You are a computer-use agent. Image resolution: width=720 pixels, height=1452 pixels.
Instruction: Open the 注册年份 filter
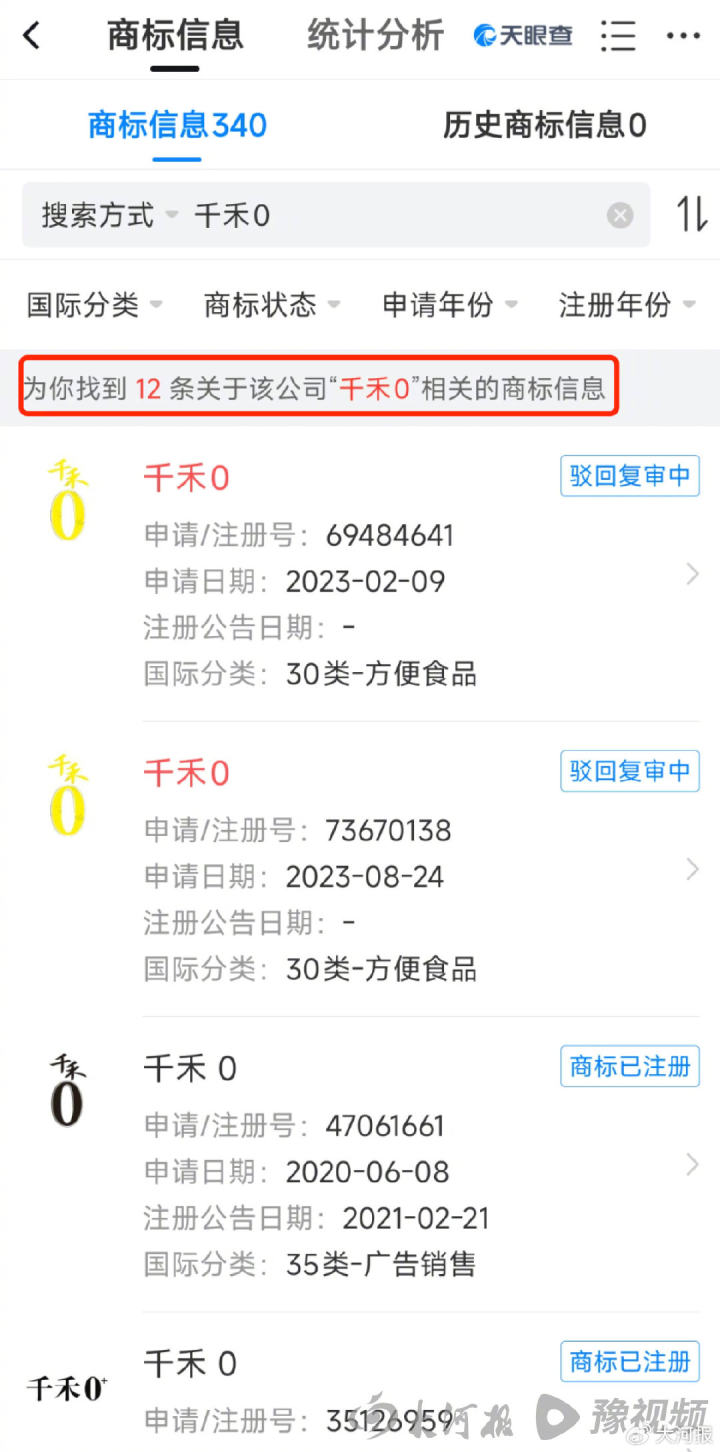click(x=627, y=305)
